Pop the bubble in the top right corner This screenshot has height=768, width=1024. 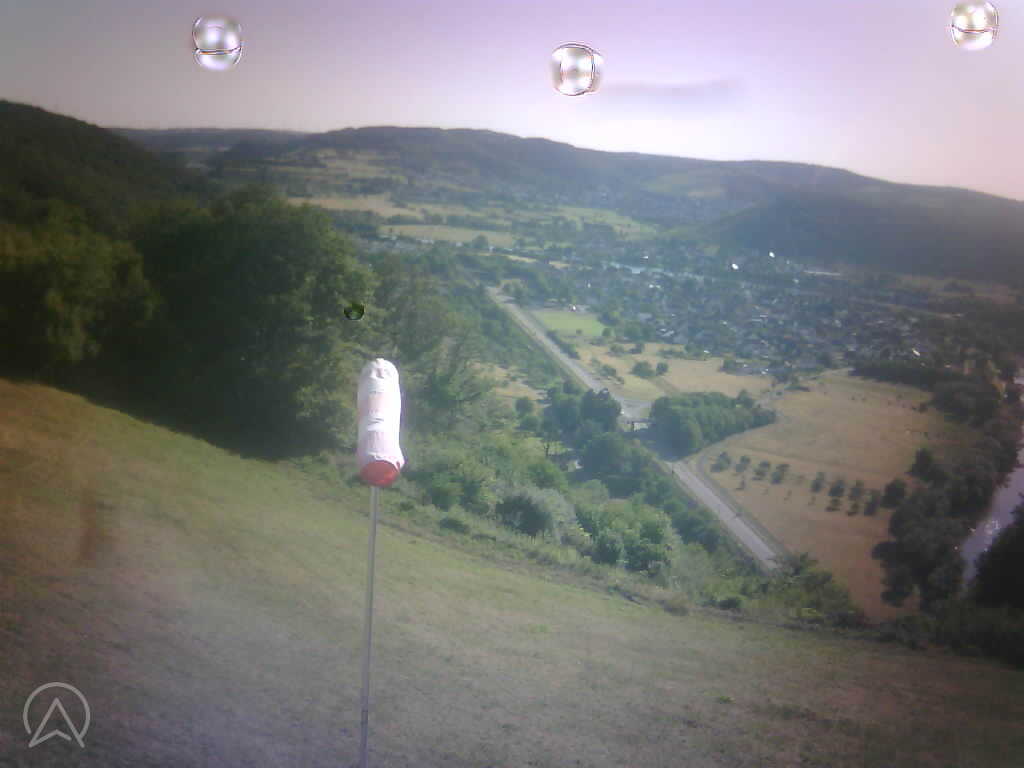click(x=973, y=24)
